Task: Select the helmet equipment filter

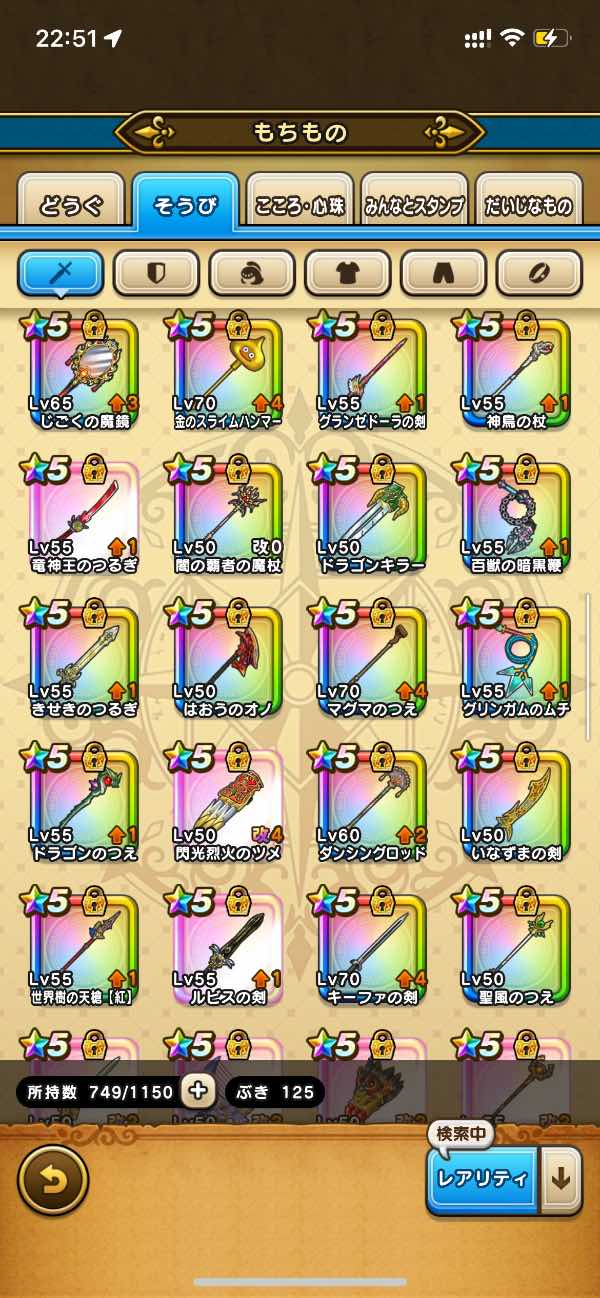Action: [x=252, y=272]
